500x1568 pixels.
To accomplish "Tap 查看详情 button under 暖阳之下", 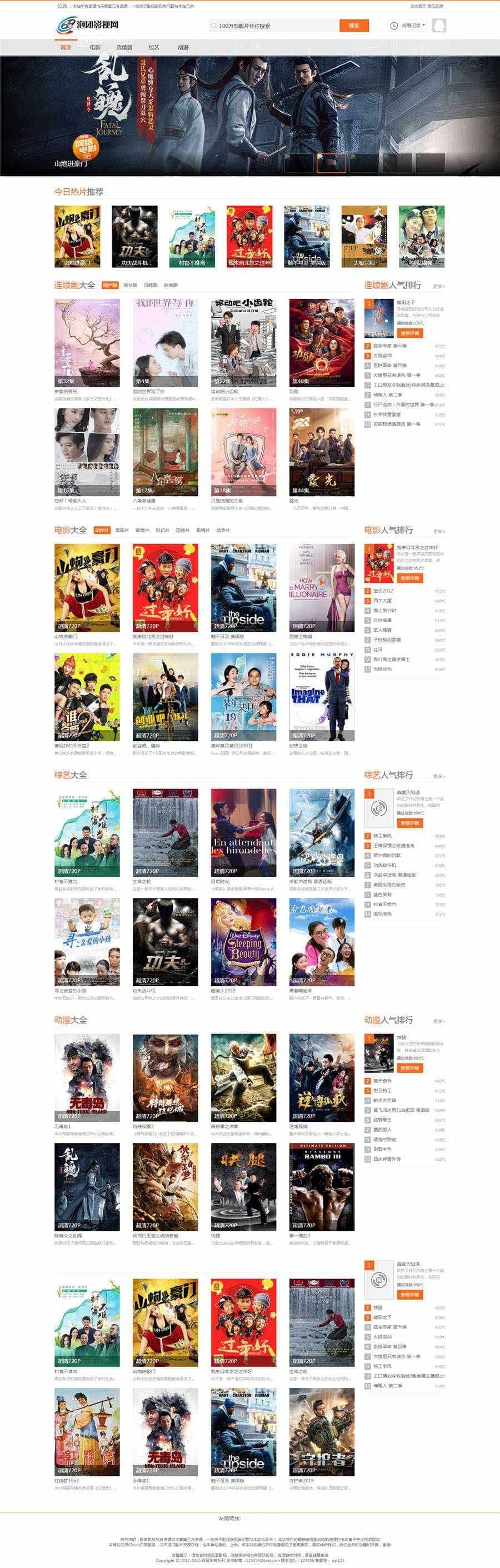I will coord(409,333).
